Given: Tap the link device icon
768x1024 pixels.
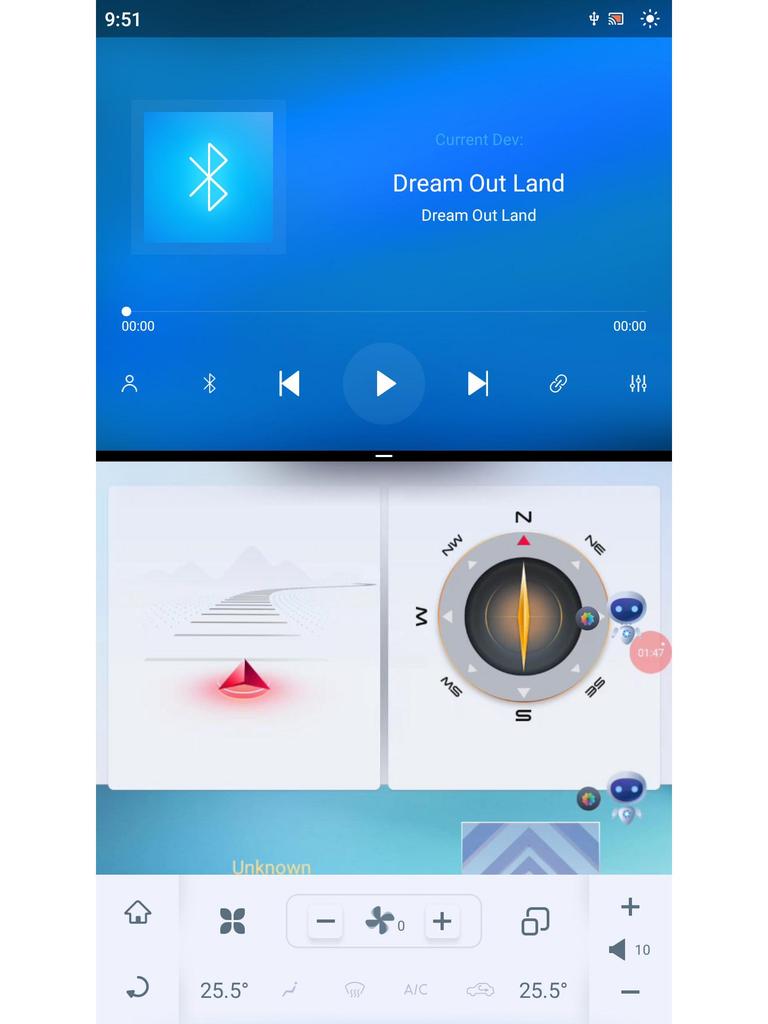Looking at the screenshot, I should pos(558,383).
